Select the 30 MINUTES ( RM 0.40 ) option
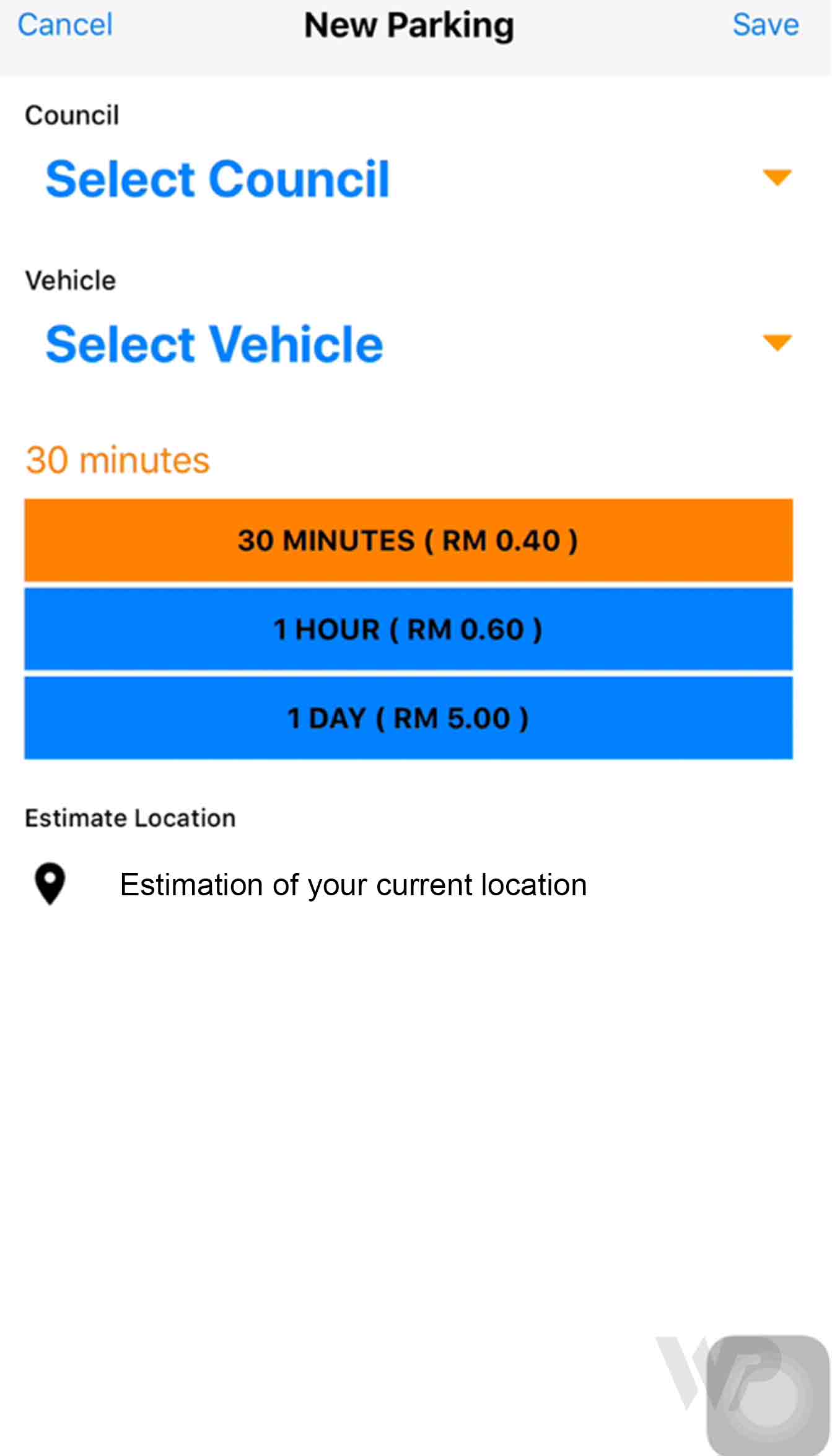 408,540
